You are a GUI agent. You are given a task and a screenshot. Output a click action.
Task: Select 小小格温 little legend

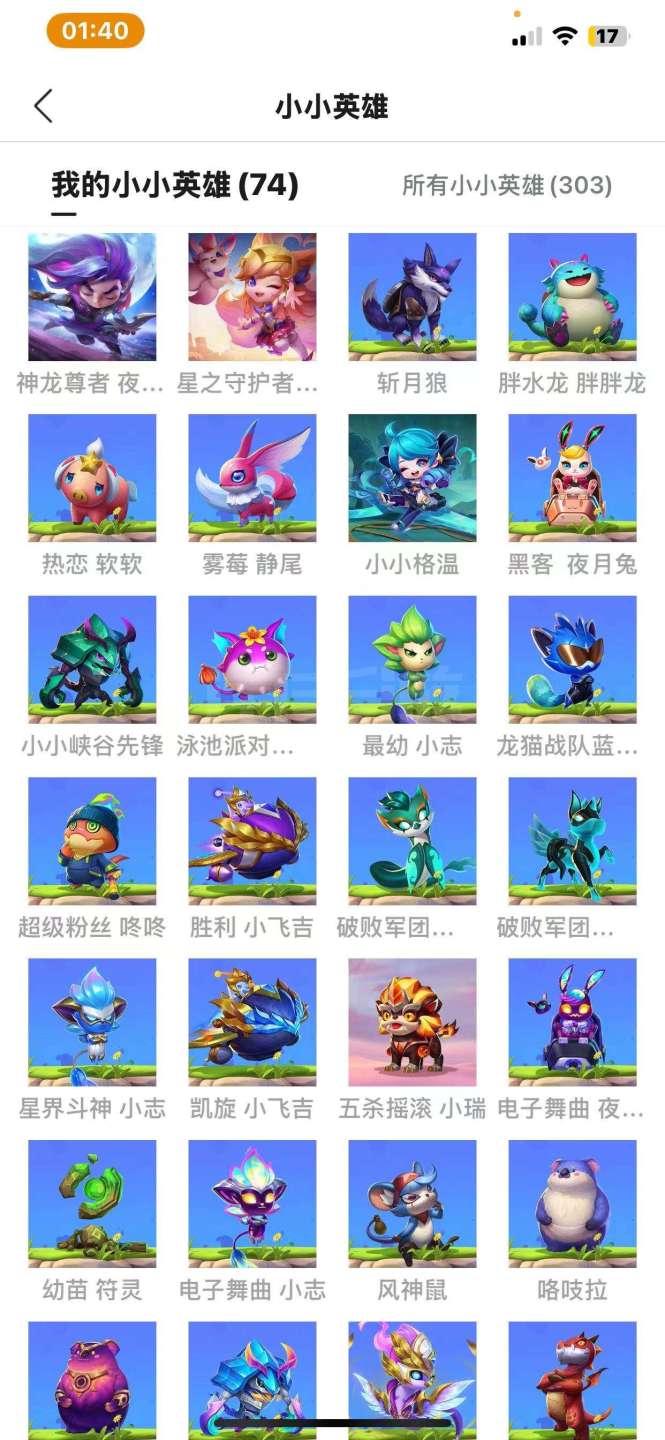(412, 479)
